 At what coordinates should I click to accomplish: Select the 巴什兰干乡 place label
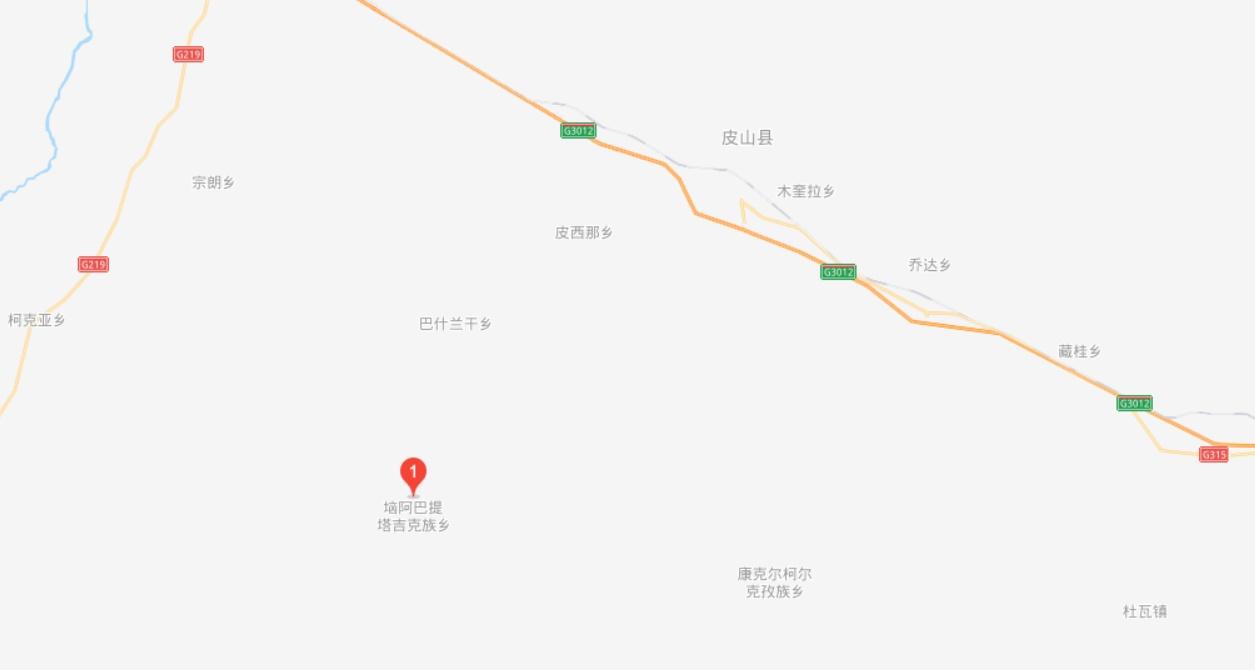[x=455, y=324]
